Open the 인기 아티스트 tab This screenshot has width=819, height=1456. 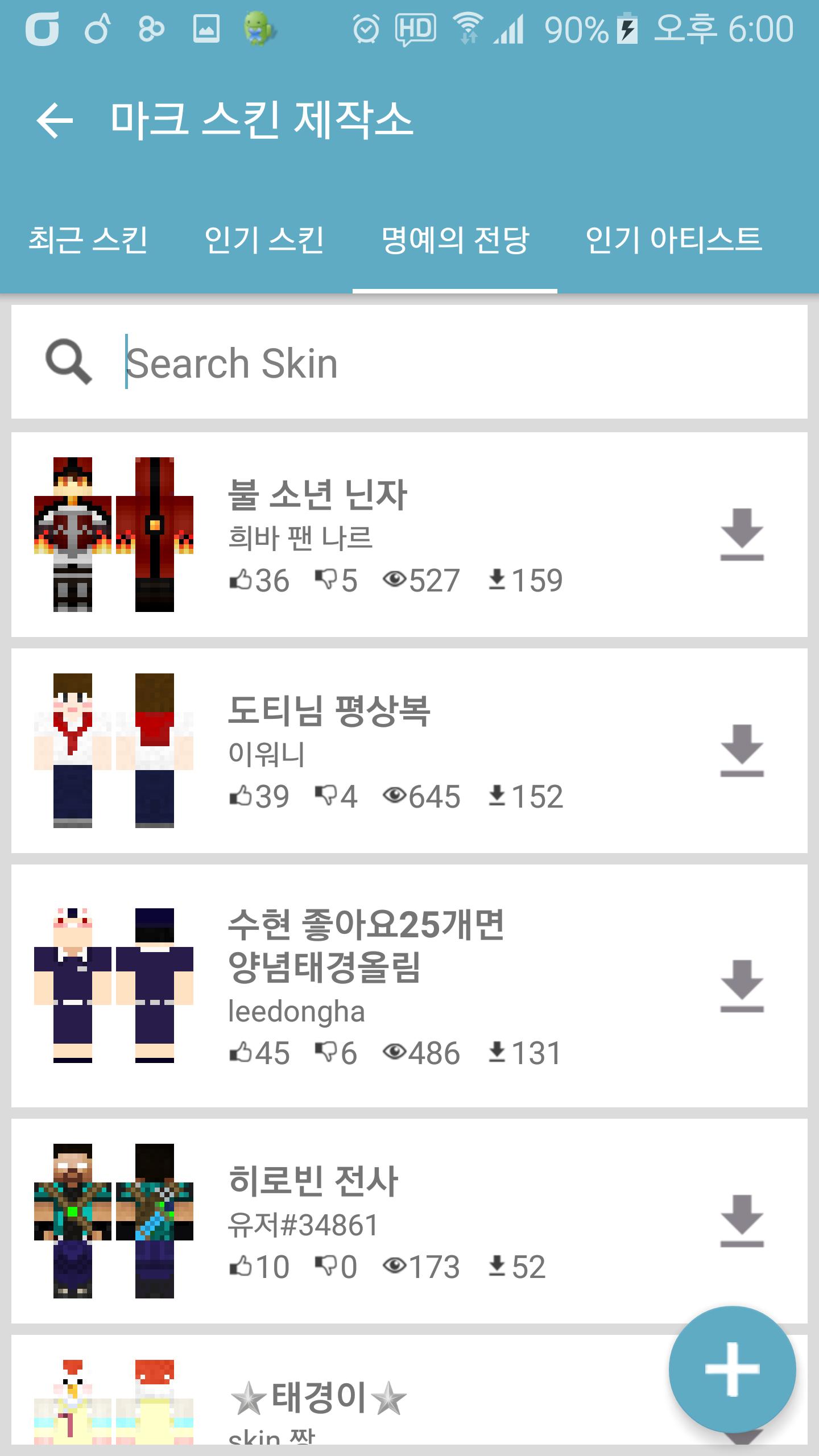tap(673, 239)
